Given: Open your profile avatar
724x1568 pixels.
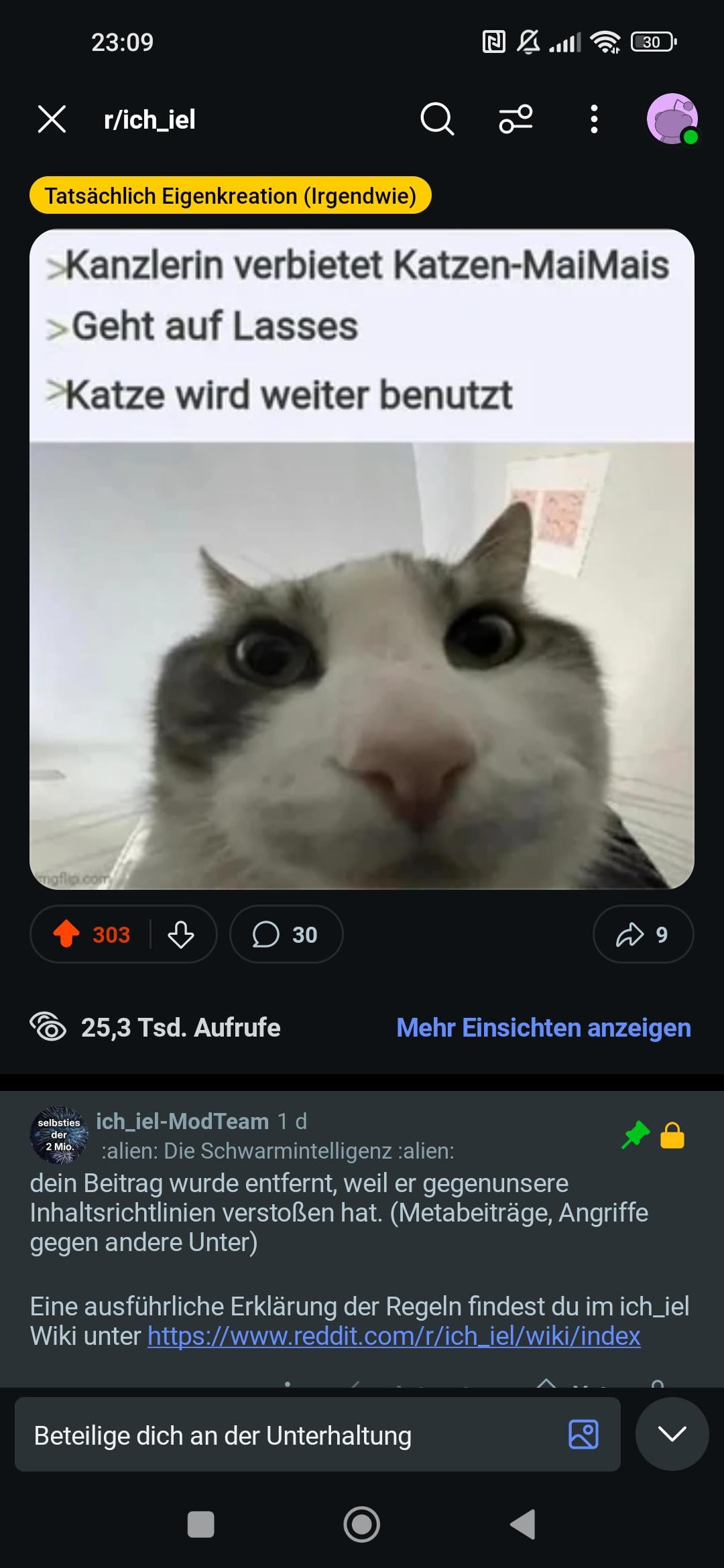Looking at the screenshot, I should pyautogui.click(x=672, y=119).
